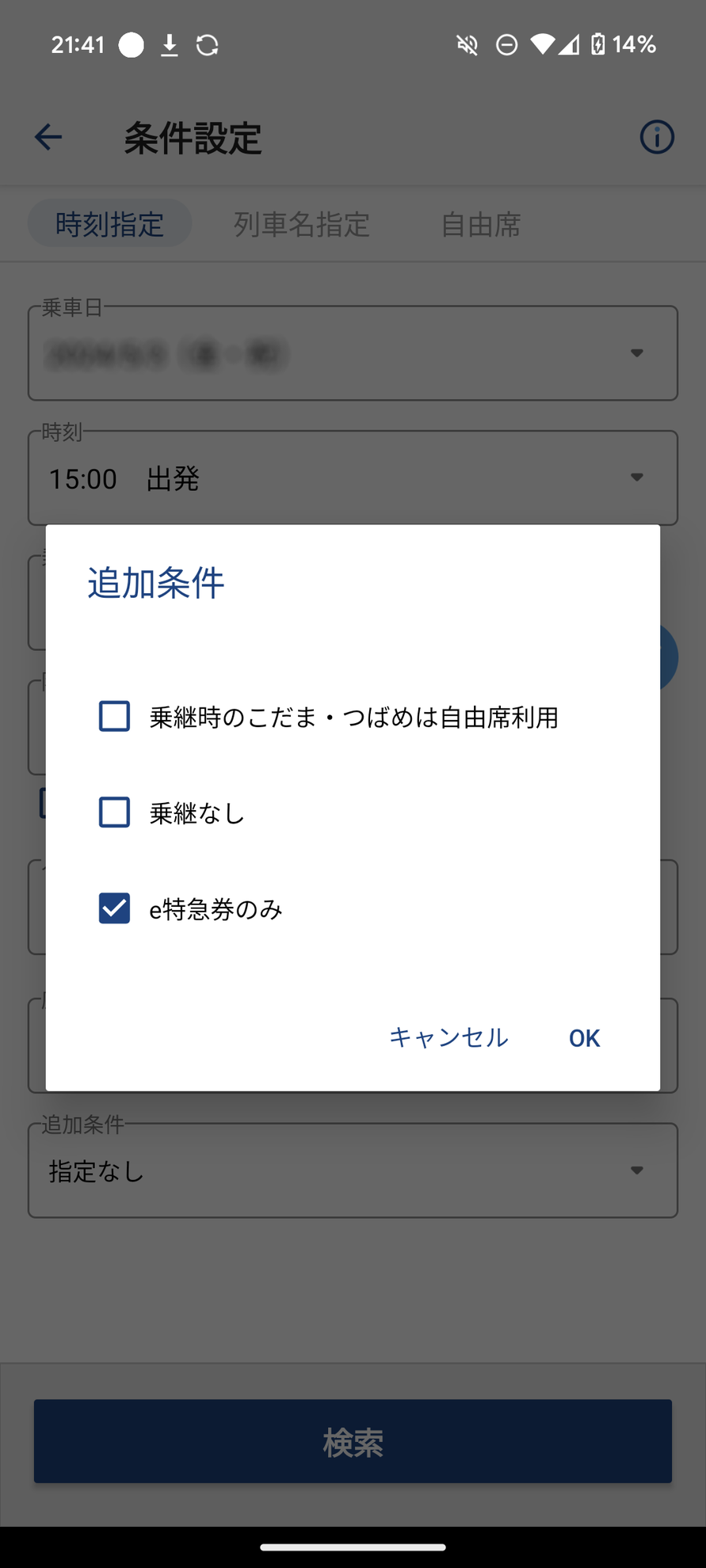Tap the sync icon in the status bar
Image resolution: width=706 pixels, height=1568 pixels.
[x=207, y=45]
